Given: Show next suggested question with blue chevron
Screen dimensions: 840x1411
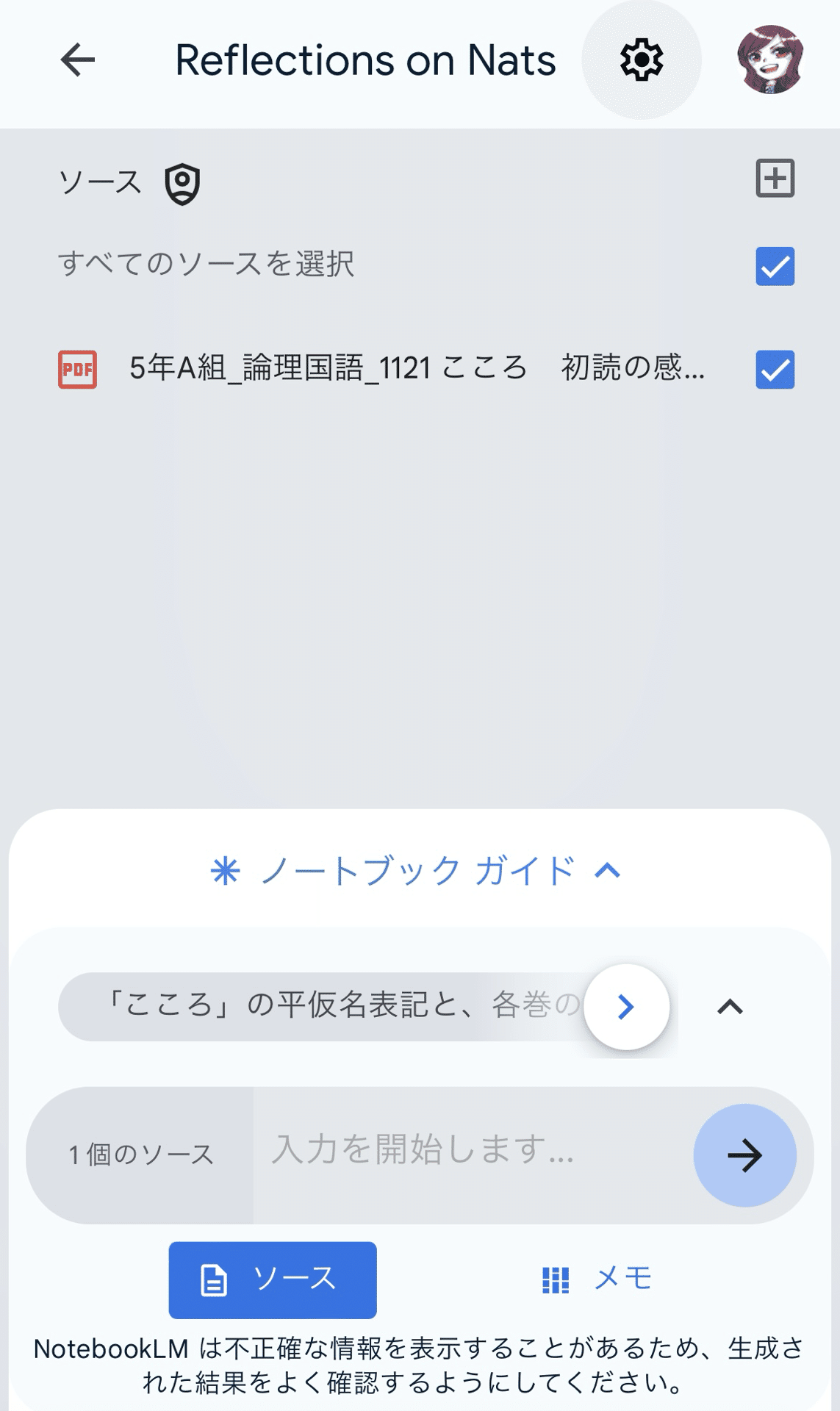Looking at the screenshot, I should click(626, 1007).
